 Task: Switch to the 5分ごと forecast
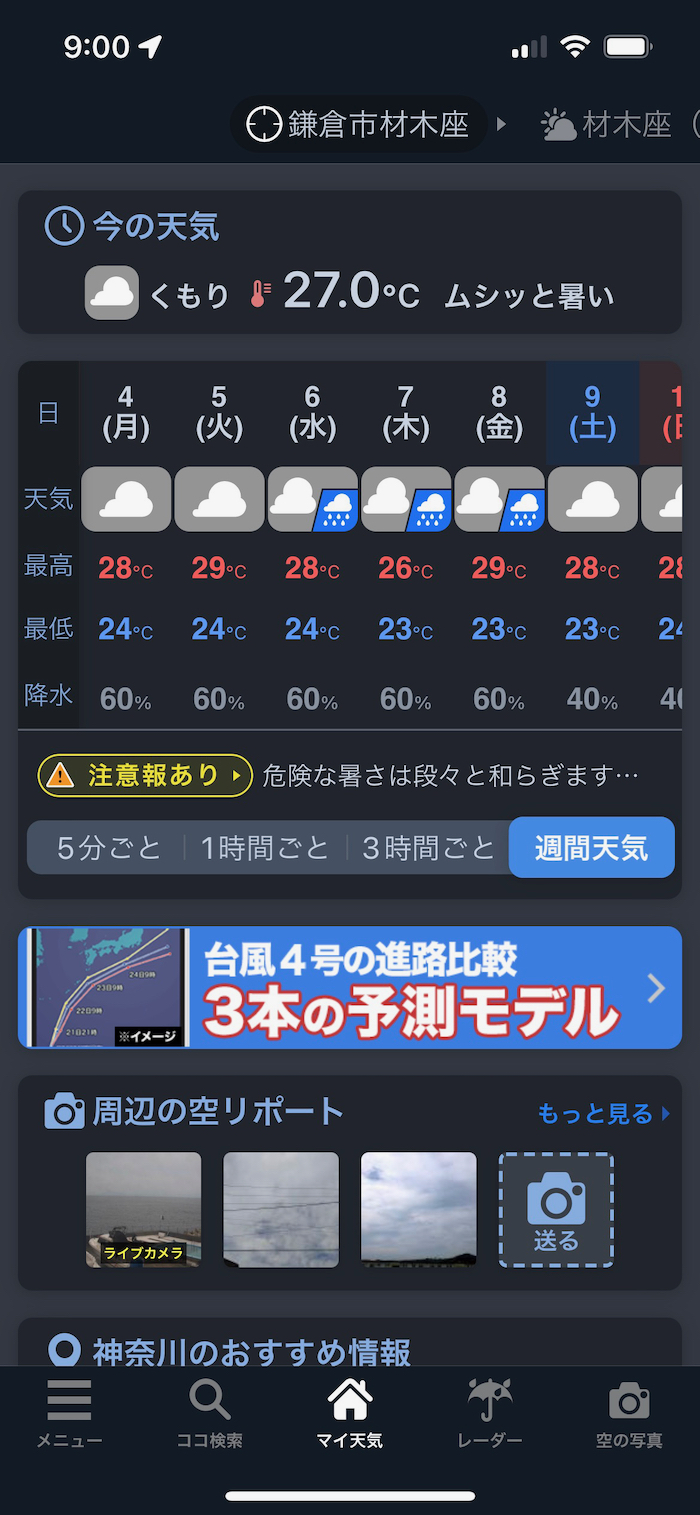[x=108, y=848]
